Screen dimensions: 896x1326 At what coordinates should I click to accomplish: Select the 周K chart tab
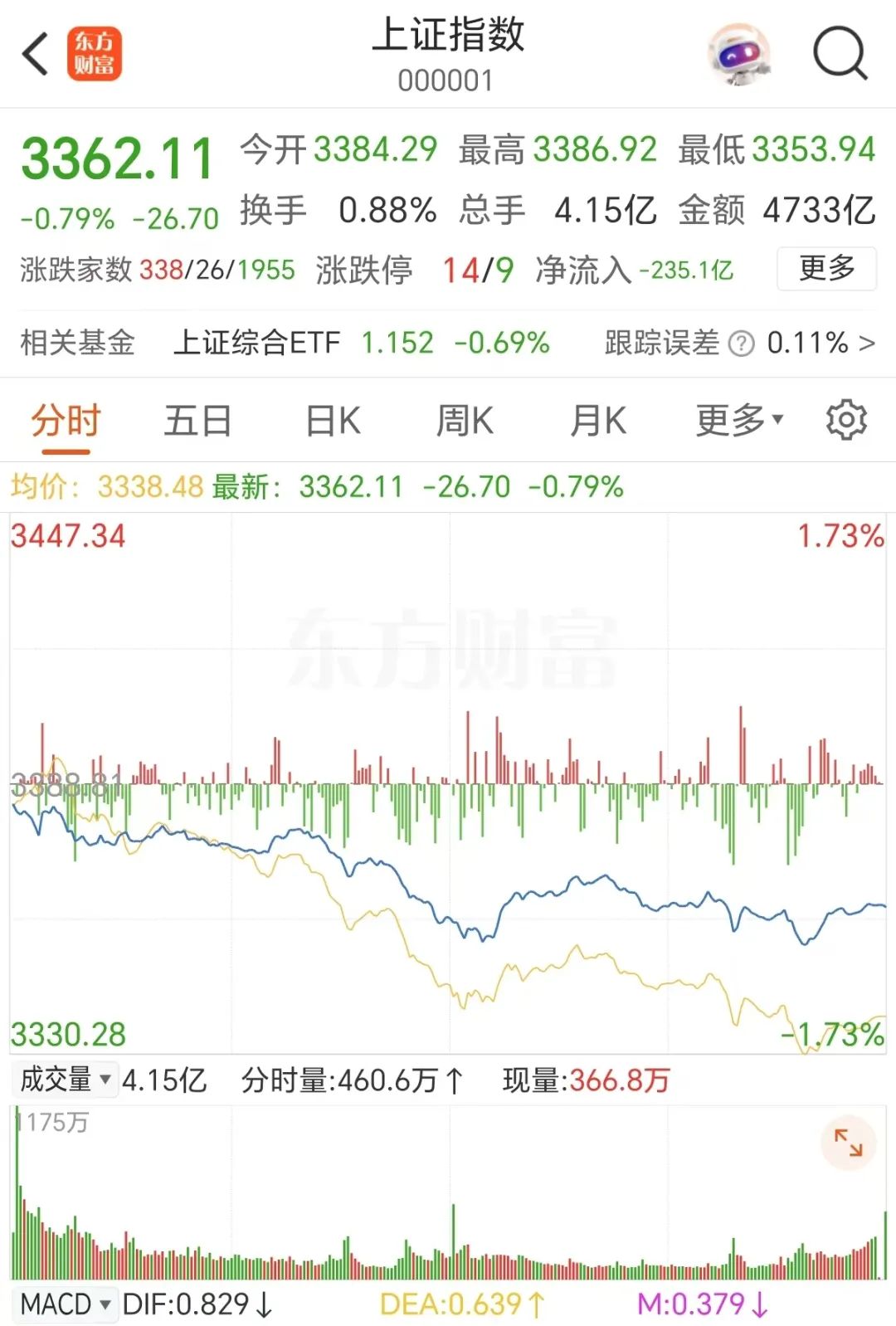465,421
